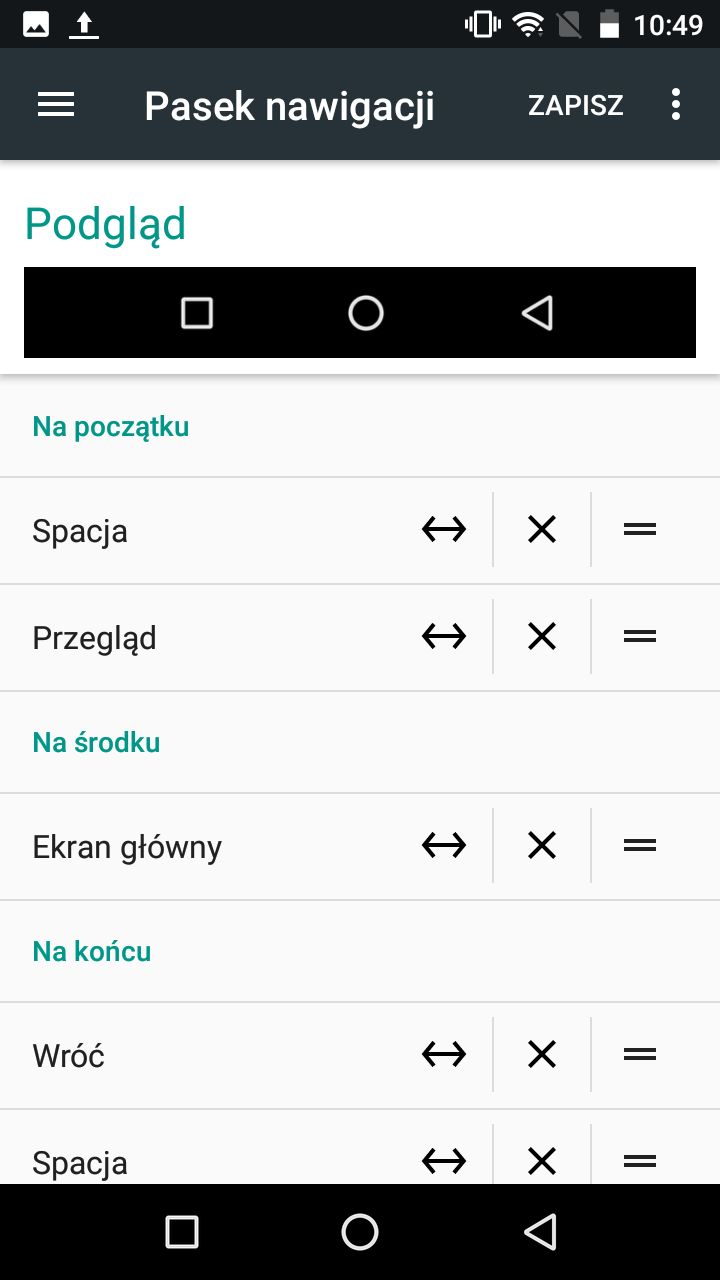Open the hamburger drawer menu

pyautogui.click(x=56, y=105)
